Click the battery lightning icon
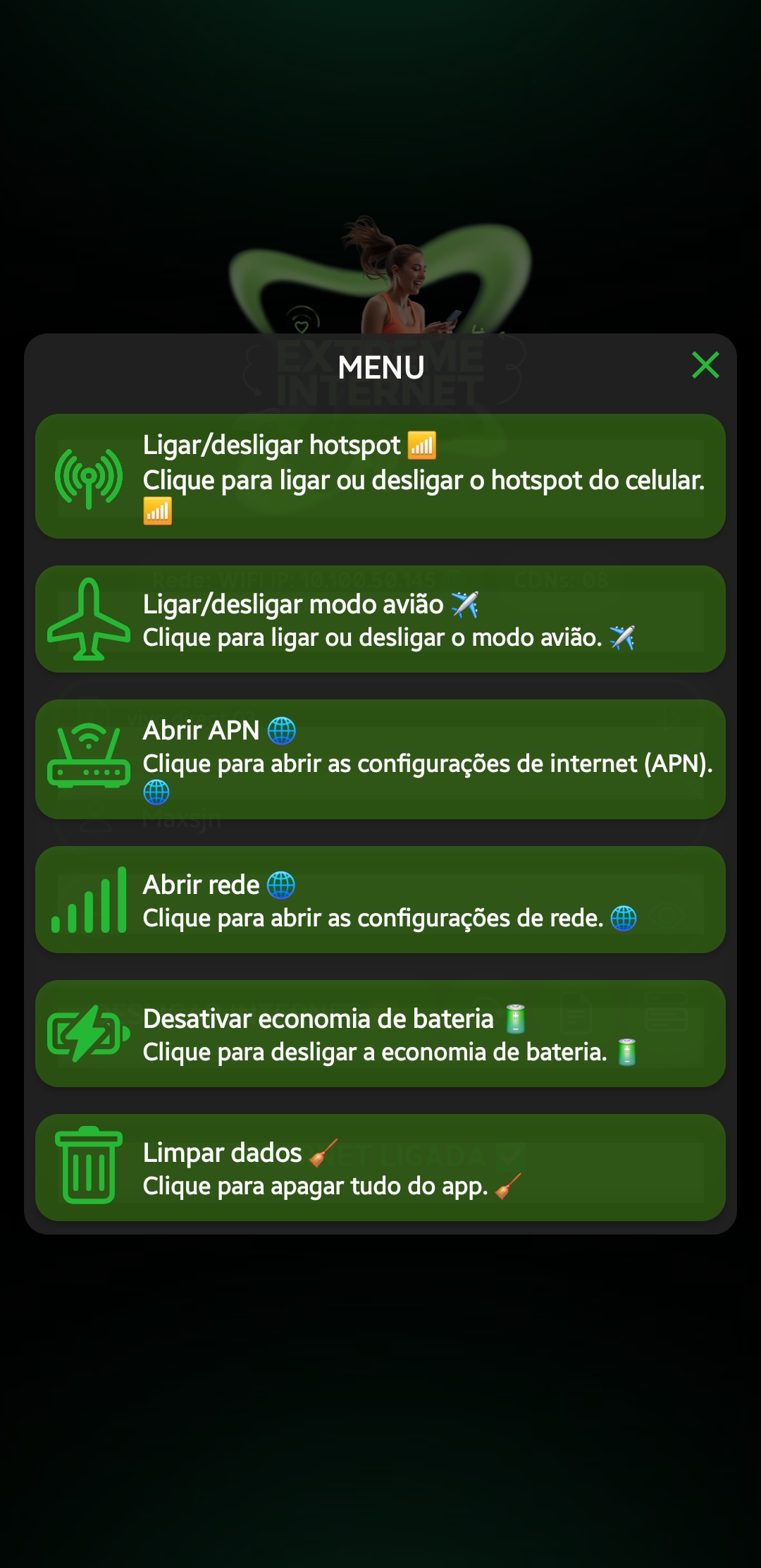This screenshot has width=761, height=1568. click(89, 1034)
